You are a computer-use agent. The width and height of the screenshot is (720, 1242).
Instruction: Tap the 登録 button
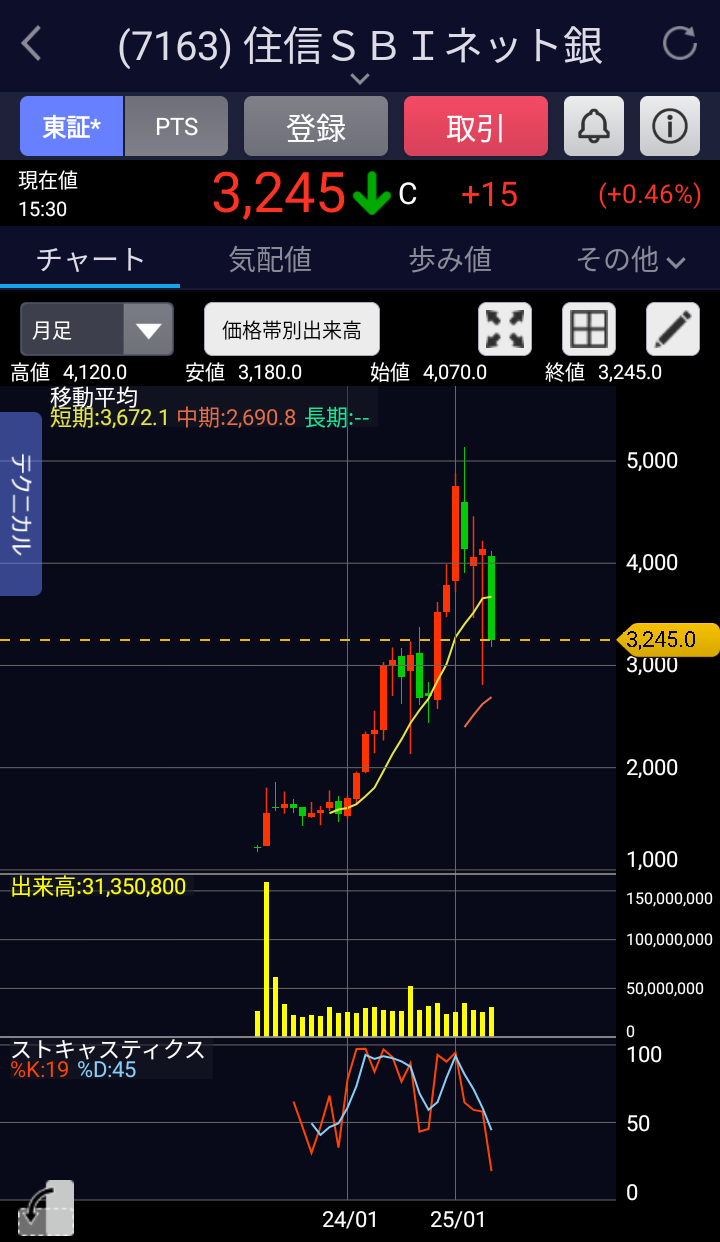coord(316,126)
